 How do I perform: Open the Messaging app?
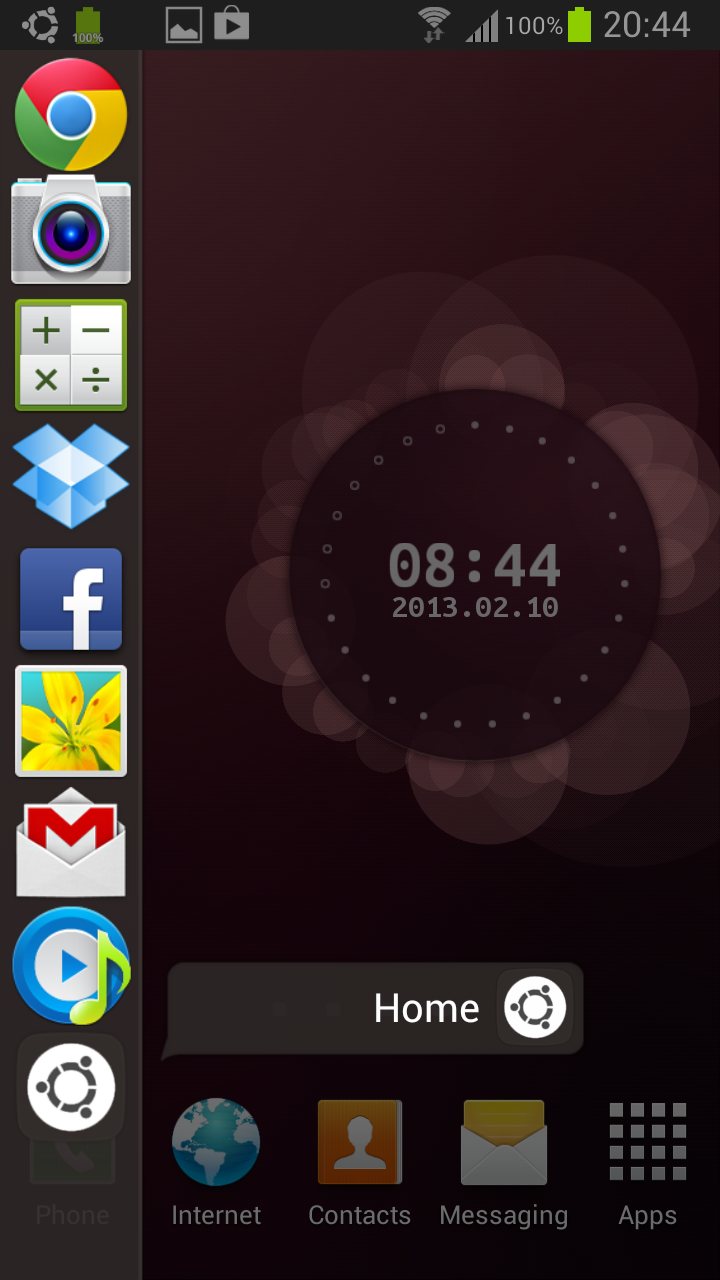504,1160
